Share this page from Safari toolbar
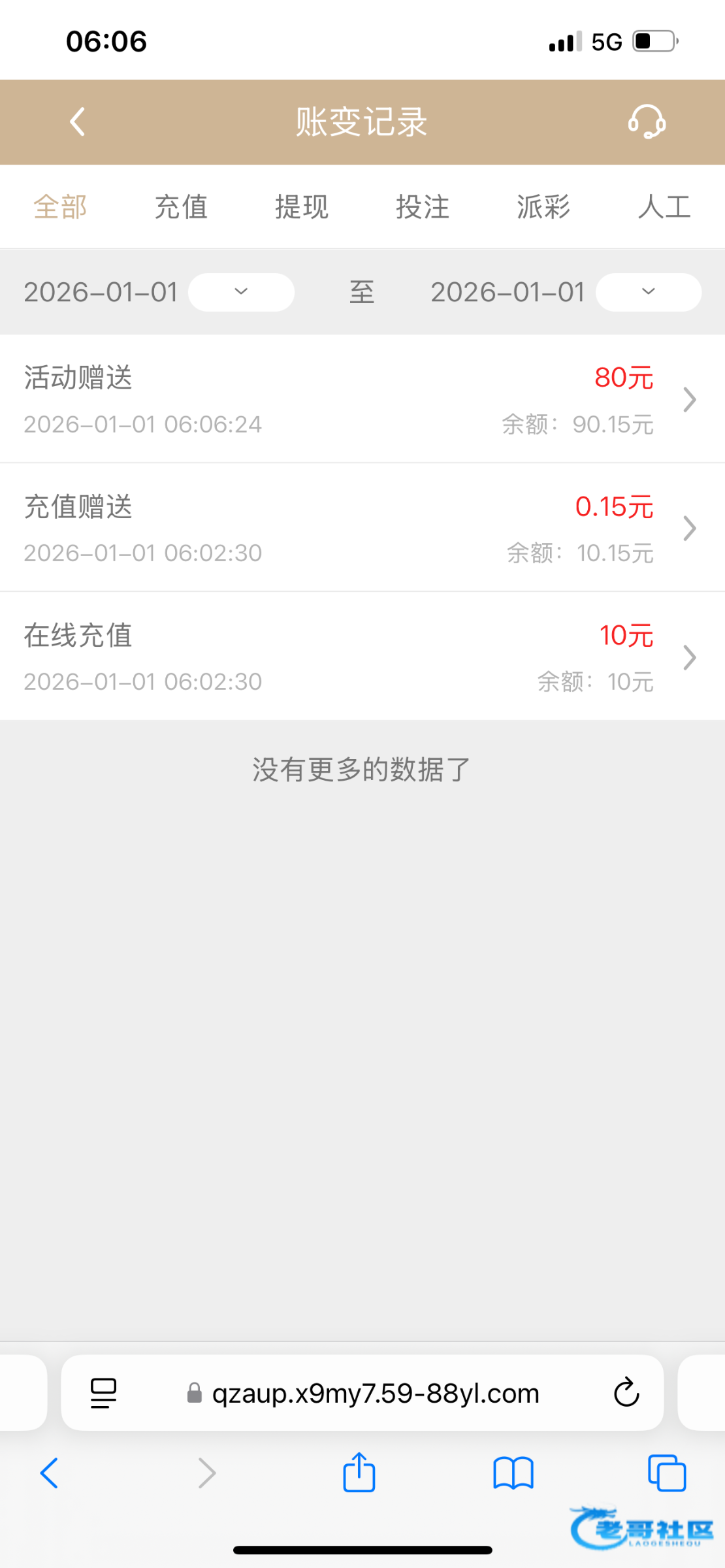This screenshot has width=725, height=1568. coord(359,1474)
